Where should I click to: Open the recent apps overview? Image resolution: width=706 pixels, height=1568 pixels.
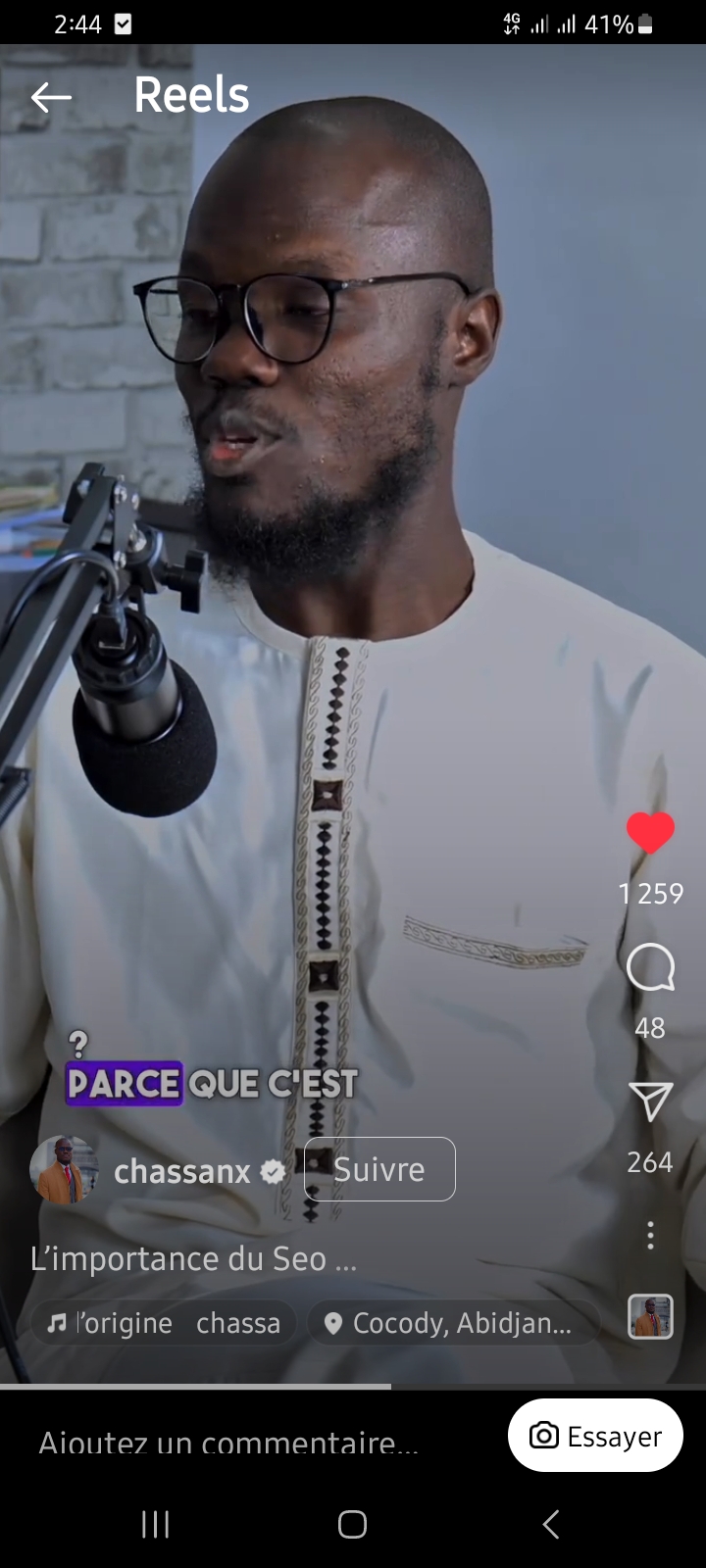click(155, 1524)
